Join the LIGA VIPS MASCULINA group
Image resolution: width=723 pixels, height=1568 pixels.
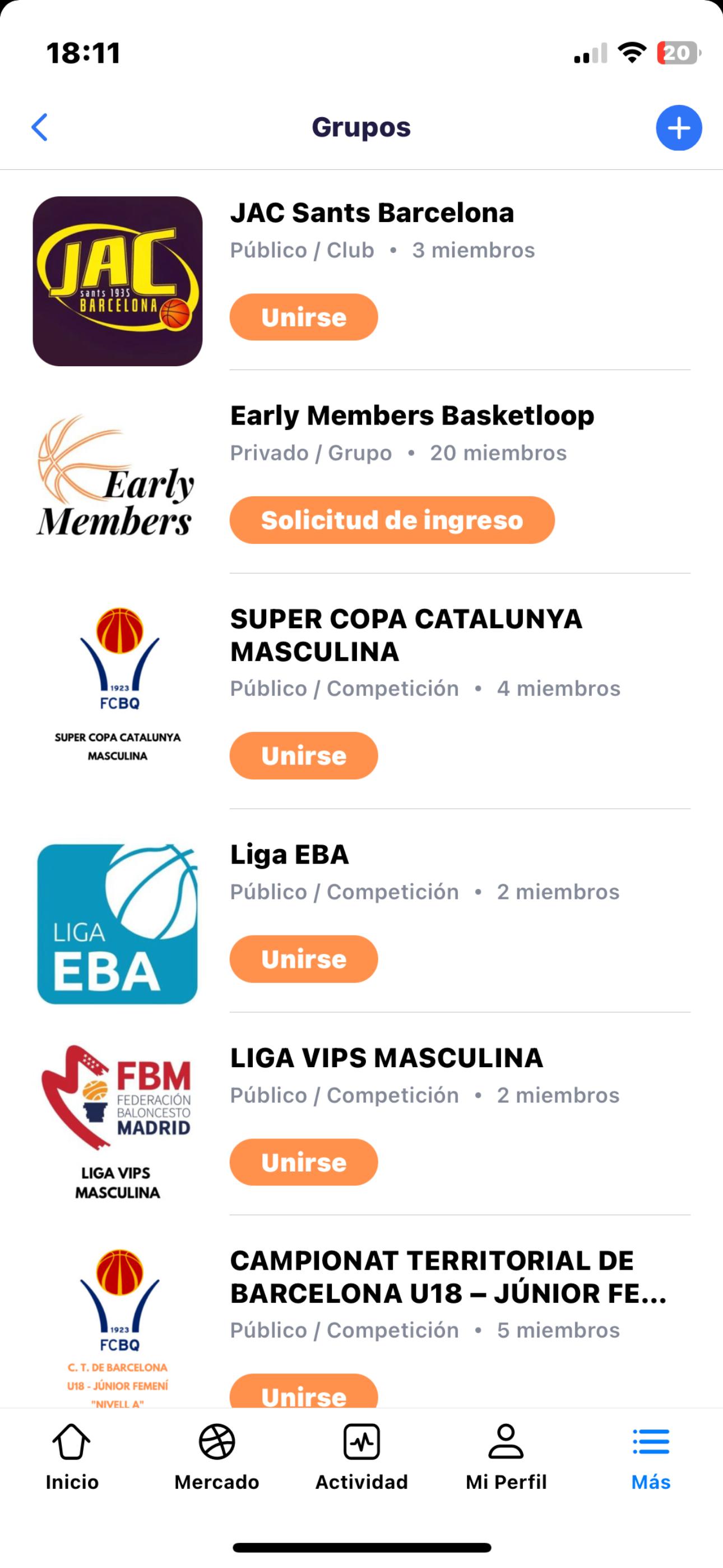[x=304, y=1162]
